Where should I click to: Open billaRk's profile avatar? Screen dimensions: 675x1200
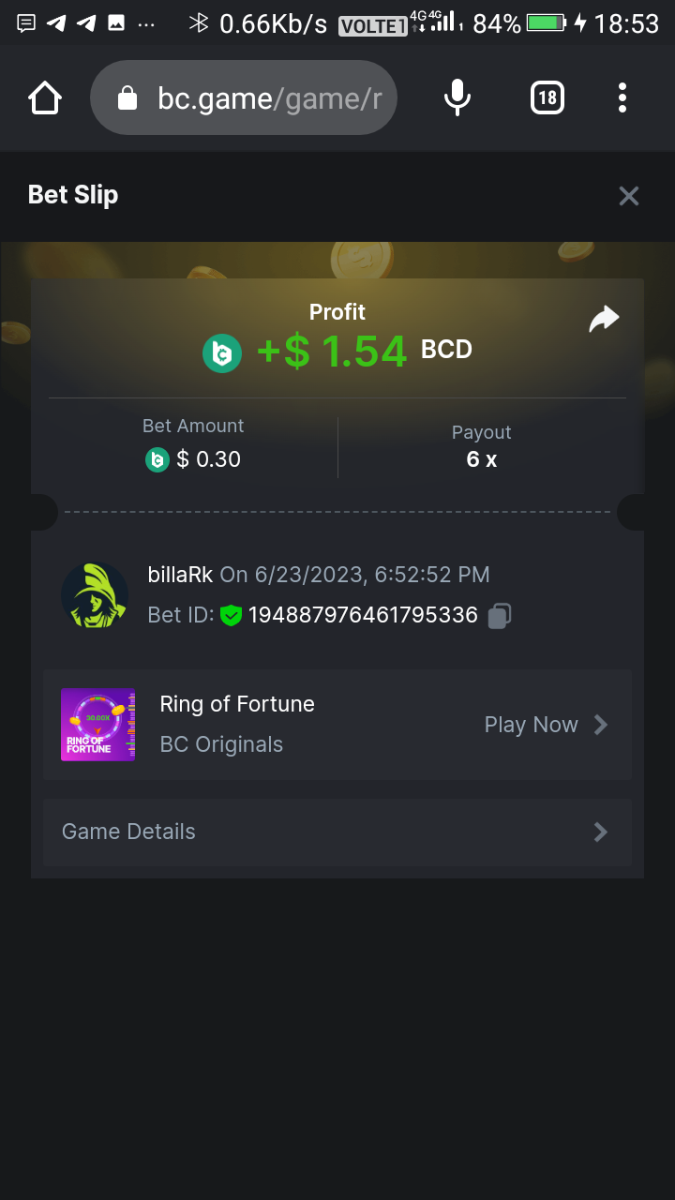(x=95, y=595)
